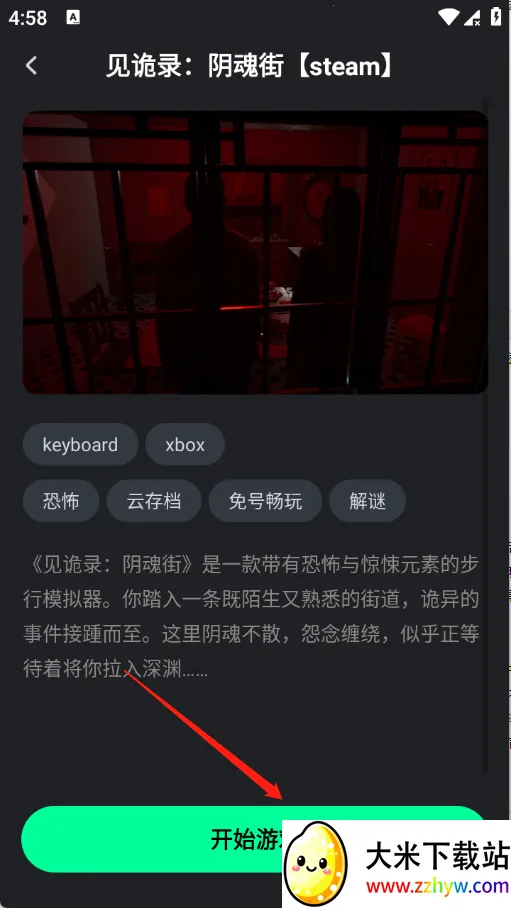Screen dimensions: 511x908
Task: Tap the 恐怖 tag chip
Action: (x=61, y=501)
